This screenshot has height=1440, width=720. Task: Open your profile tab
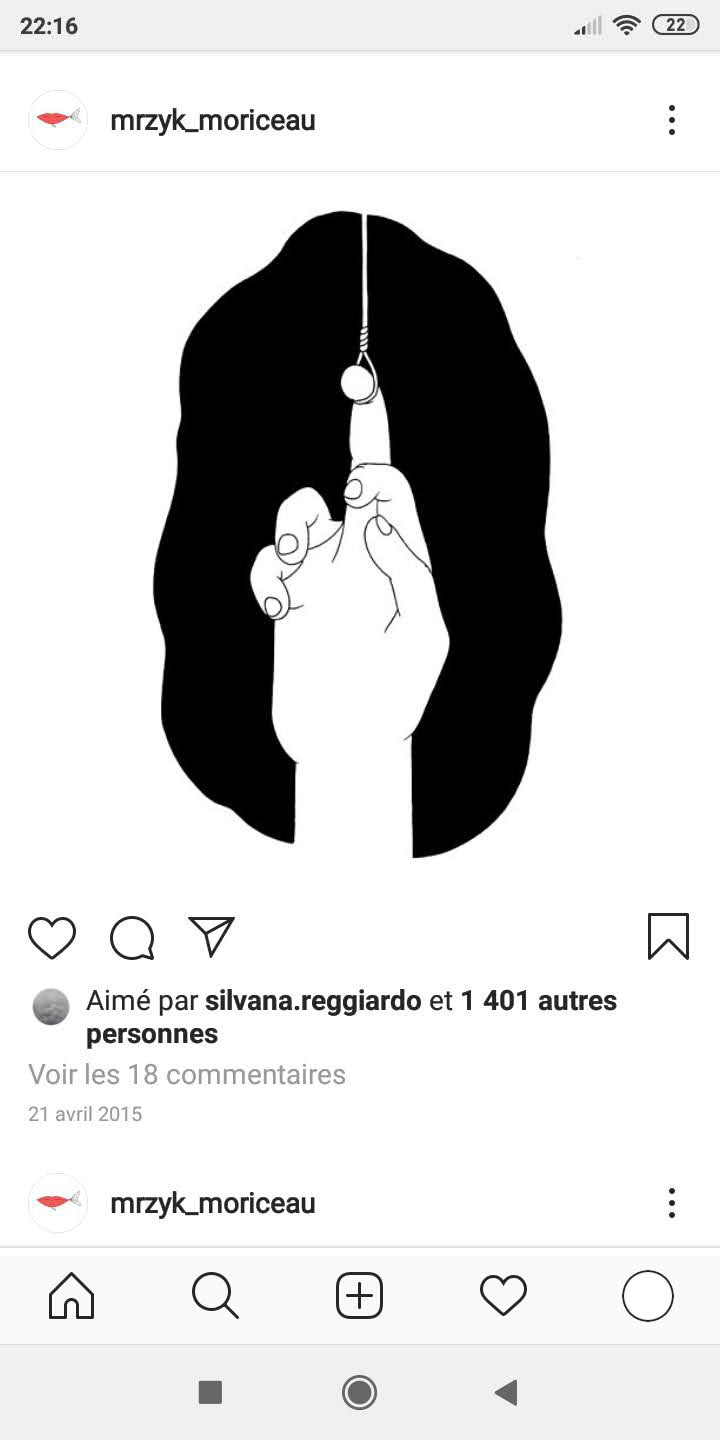pos(647,1296)
